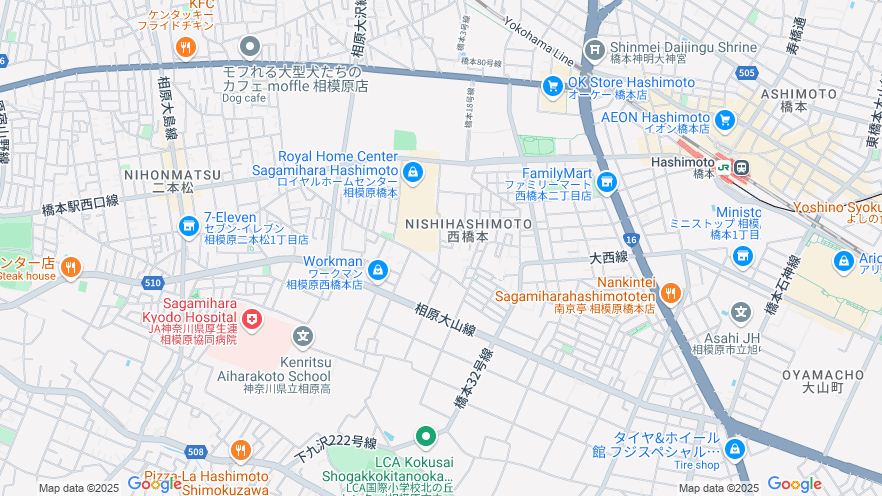Select the Sagamihara Kyodo Hospital marker
The image size is (882, 496).
251,320
